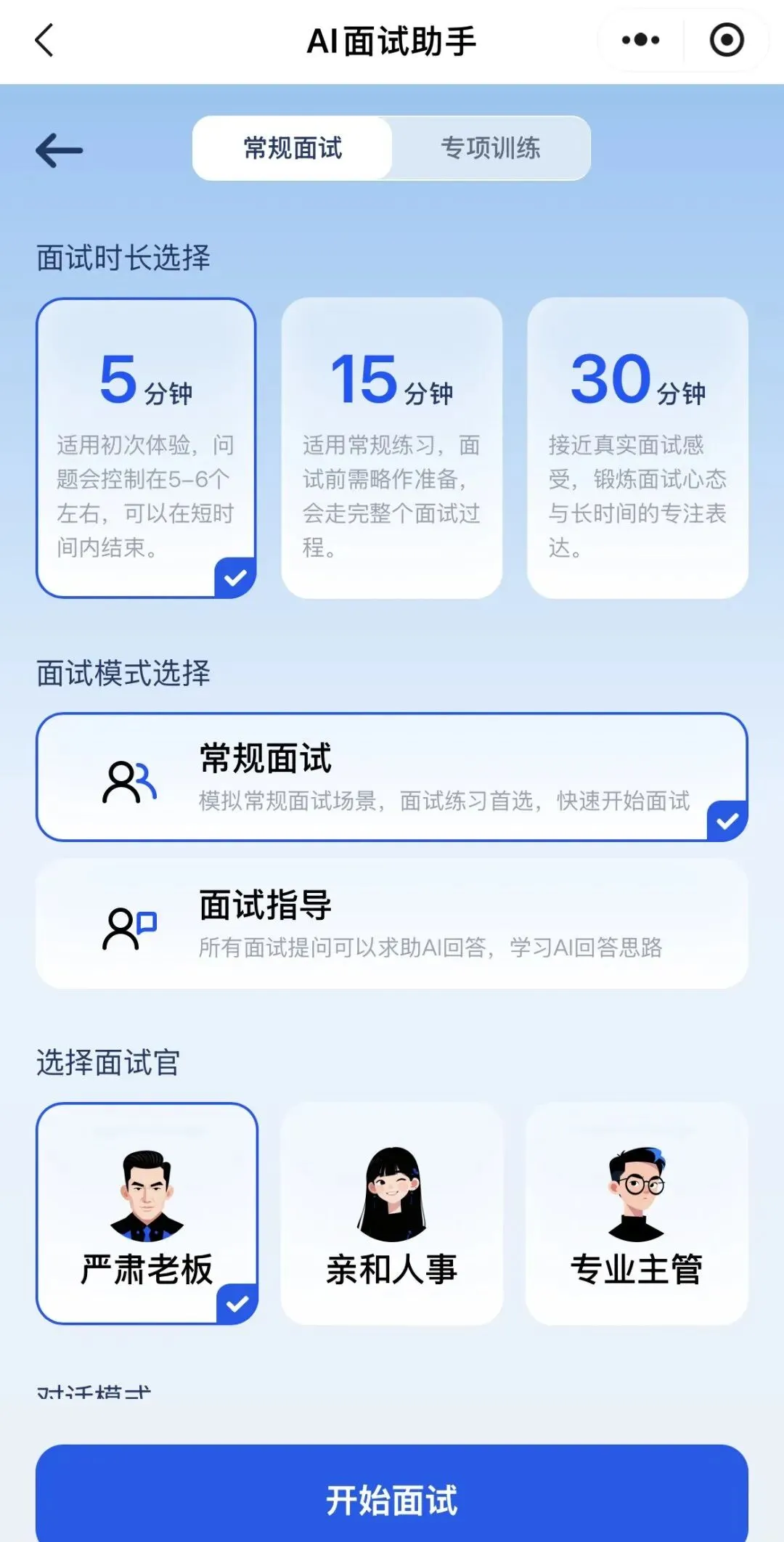
Task: Select the 常规面试 interview mode card
Action: 392,777
